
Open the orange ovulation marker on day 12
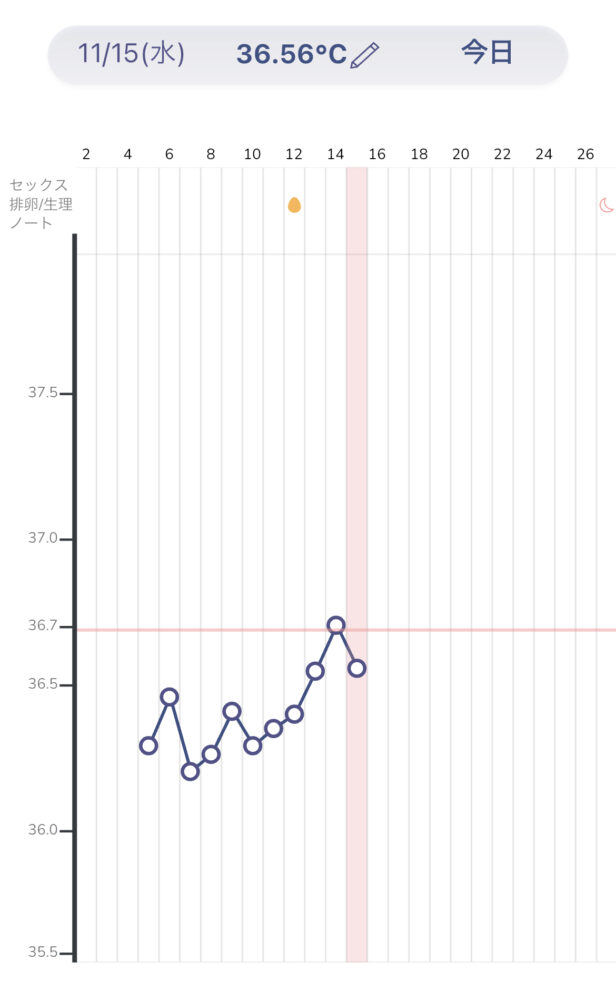[294, 205]
